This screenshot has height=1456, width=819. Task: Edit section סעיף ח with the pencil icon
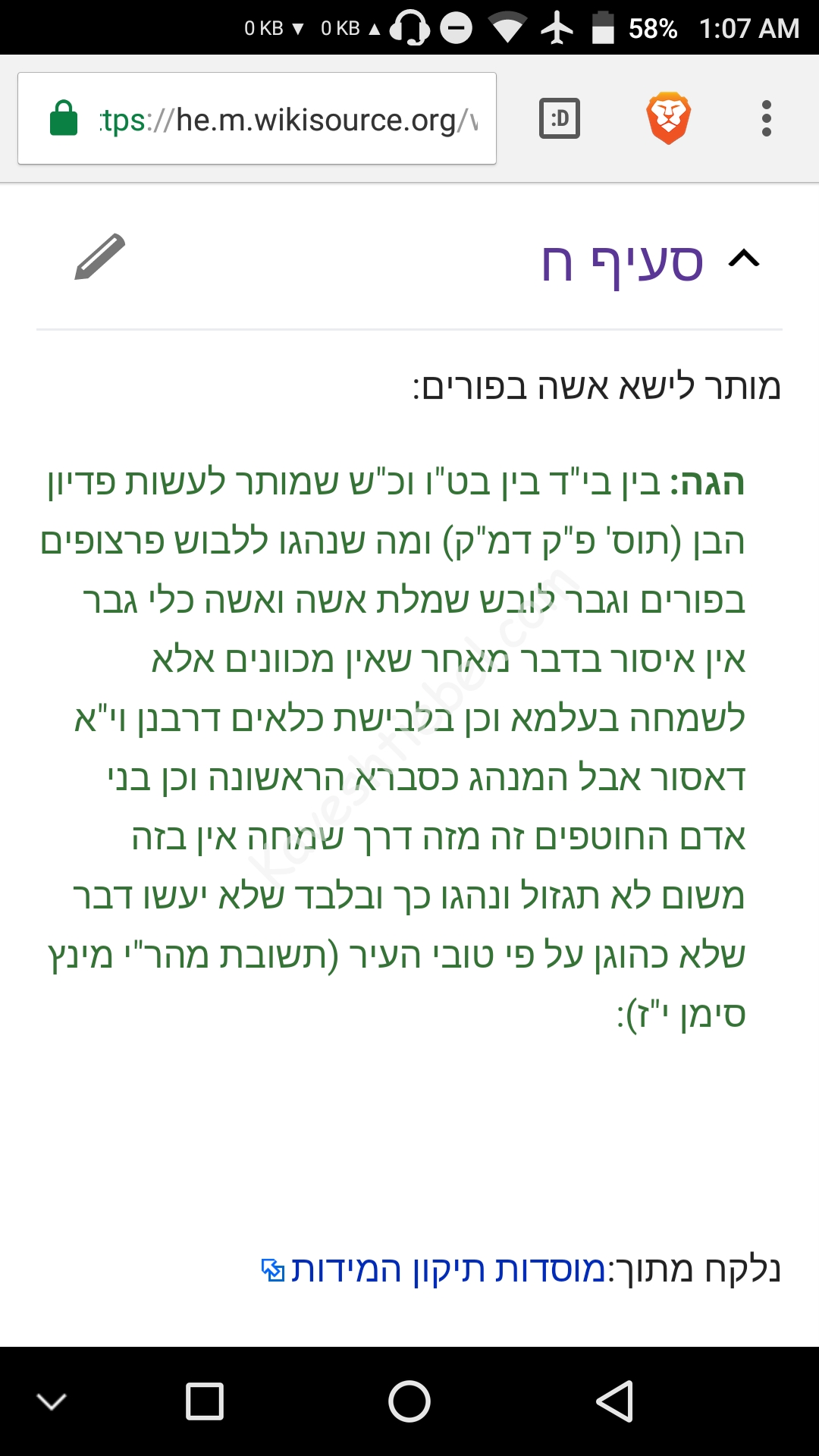click(x=99, y=258)
